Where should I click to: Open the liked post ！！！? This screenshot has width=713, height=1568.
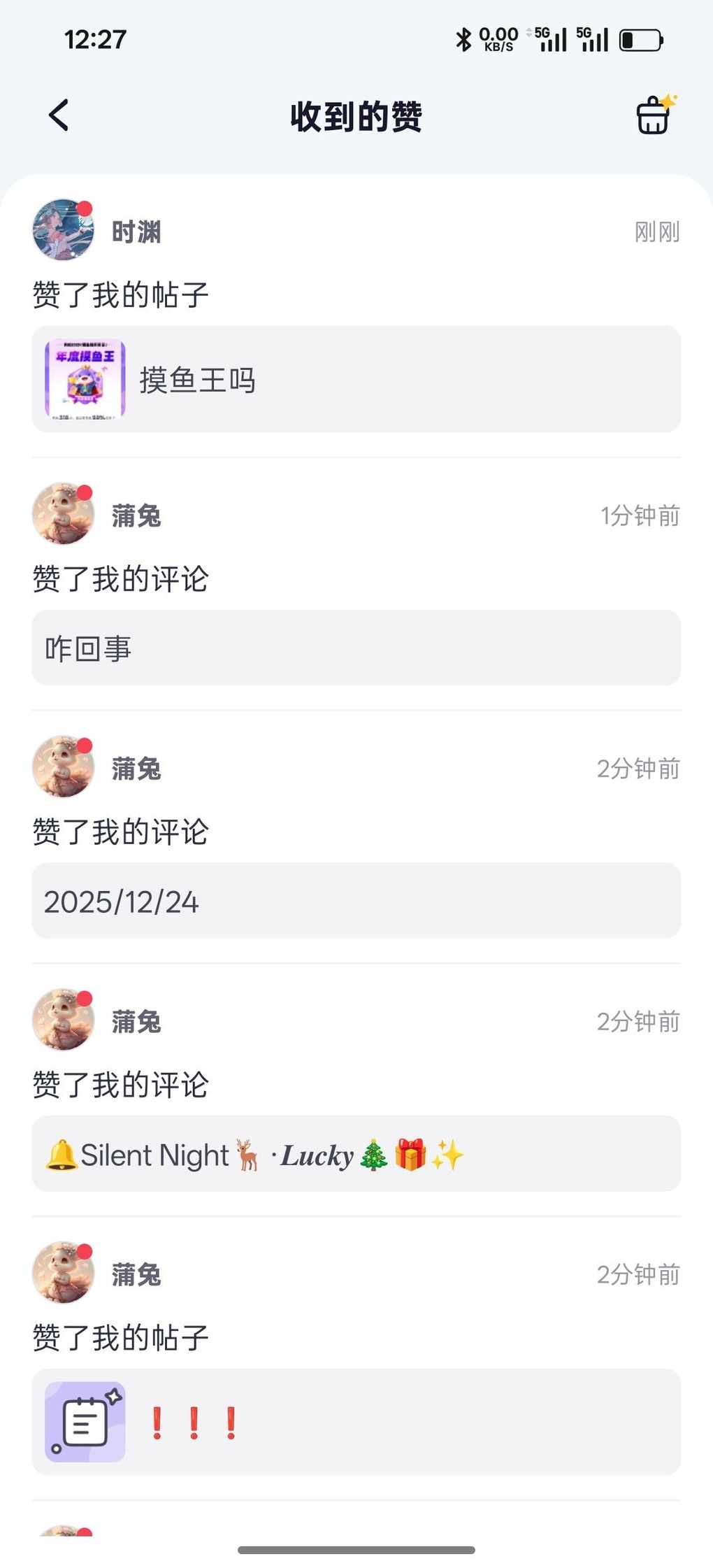point(356,1422)
